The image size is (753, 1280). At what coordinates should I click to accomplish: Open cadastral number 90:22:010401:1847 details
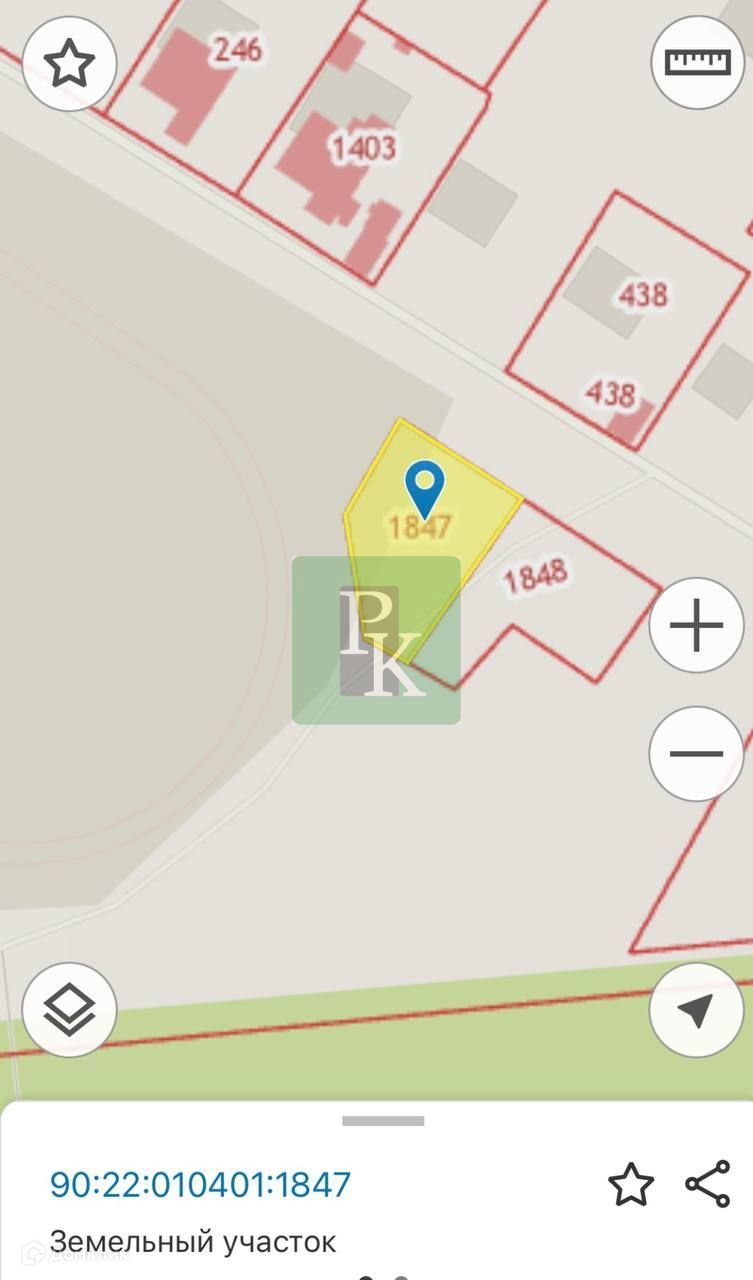201,1185
